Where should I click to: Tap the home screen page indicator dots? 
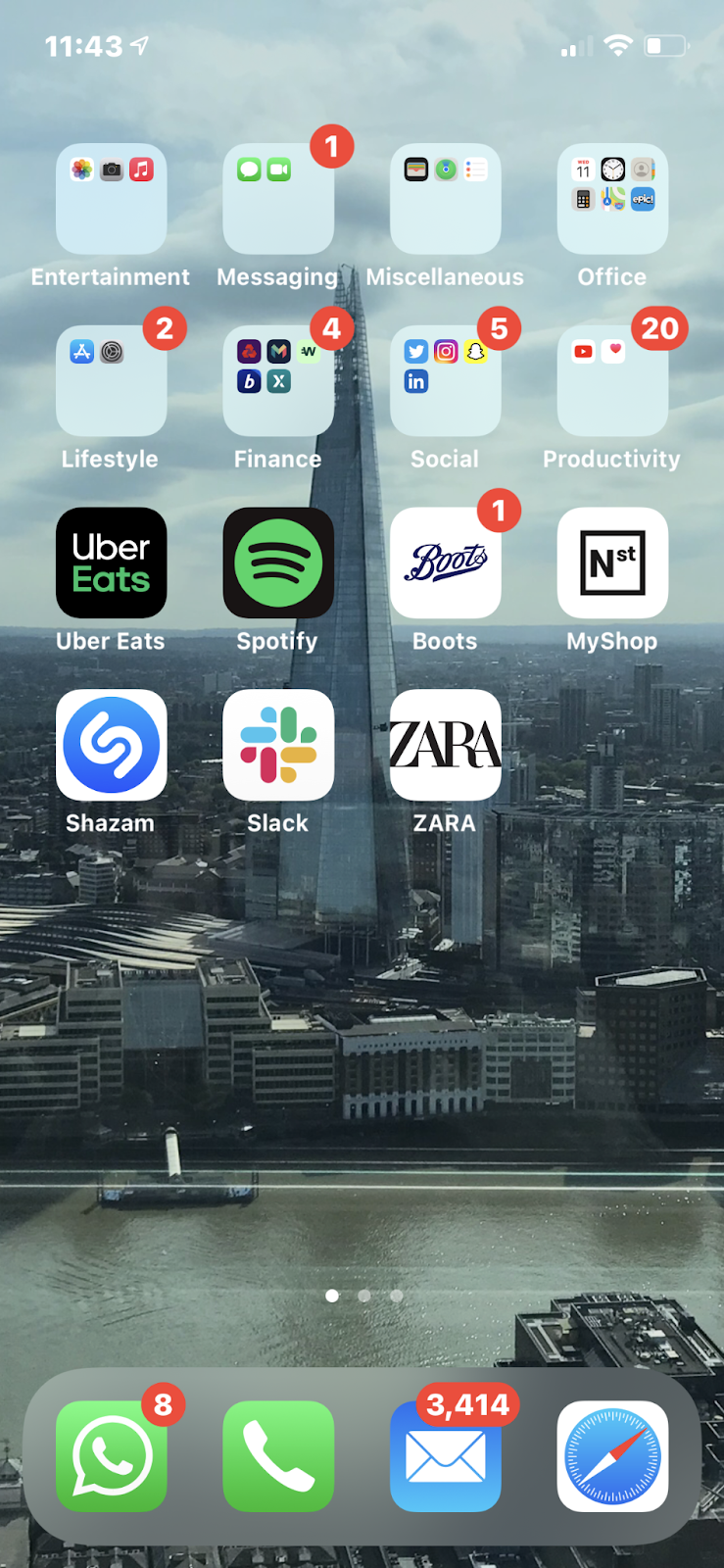pos(363,1296)
